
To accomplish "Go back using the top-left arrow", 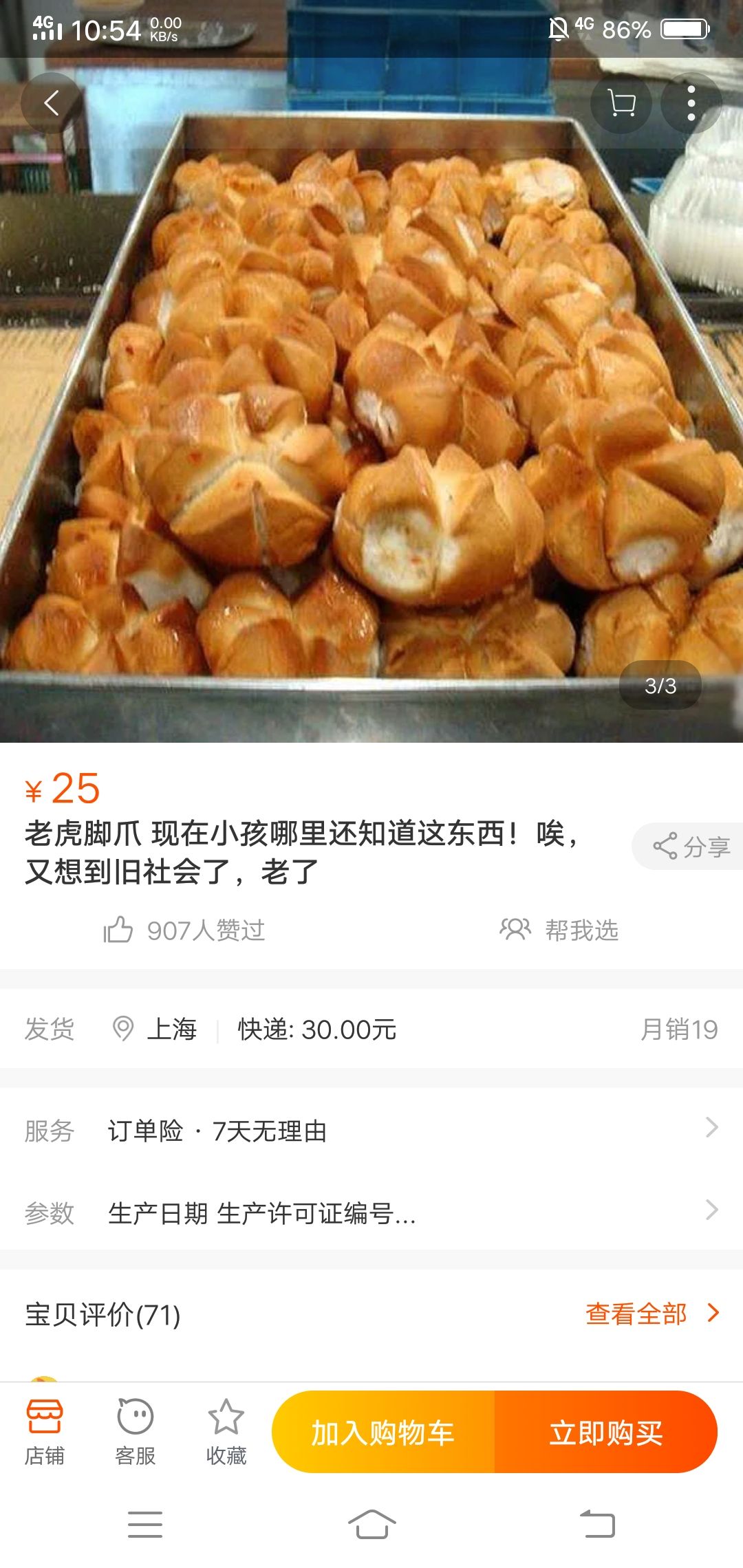I will click(x=52, y=103).
